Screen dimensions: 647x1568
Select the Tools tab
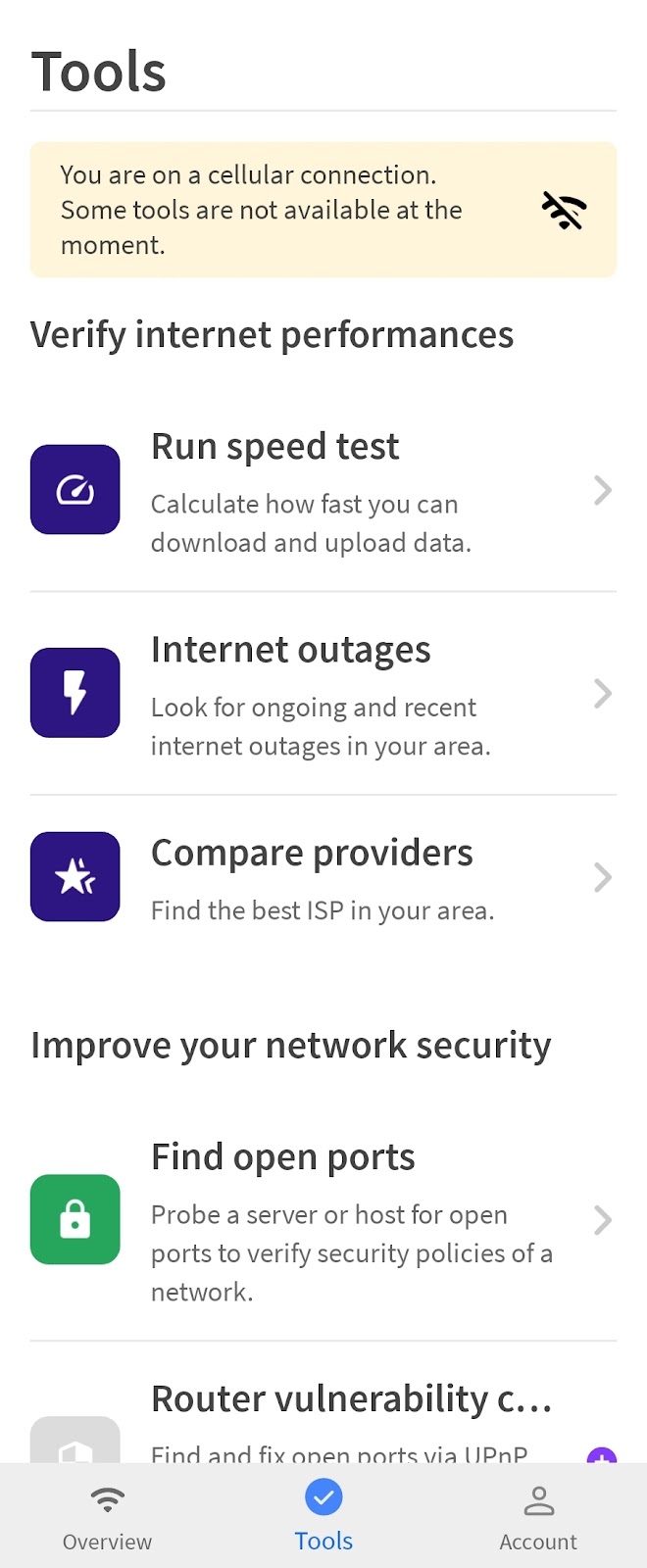click(x=323, y=1517)
